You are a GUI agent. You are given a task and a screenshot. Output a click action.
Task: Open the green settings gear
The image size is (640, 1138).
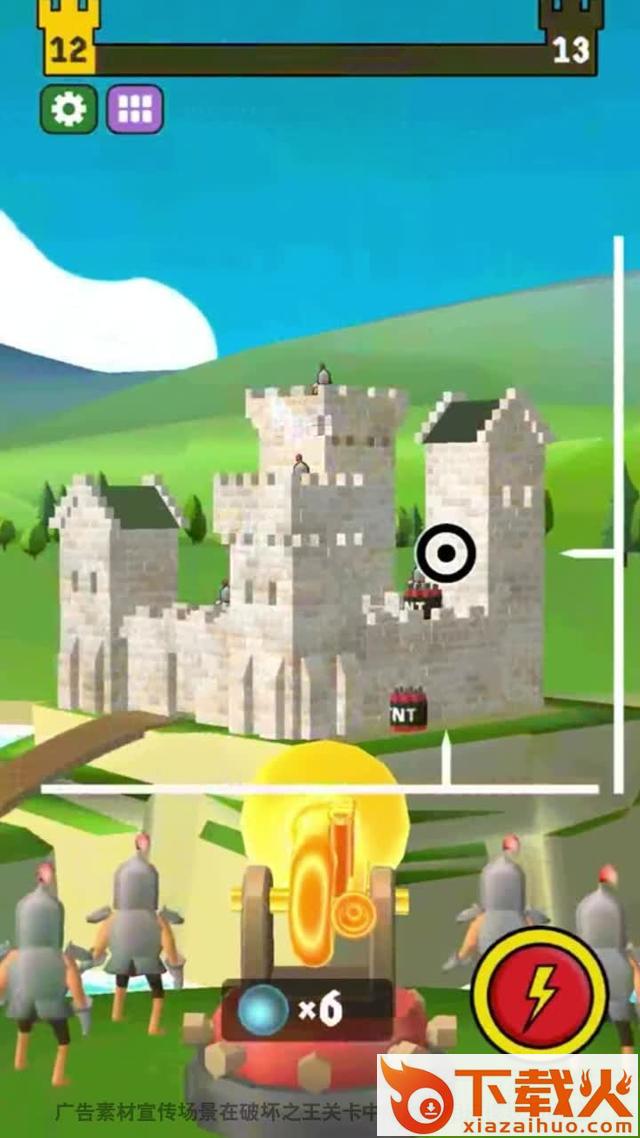[68, 110]
